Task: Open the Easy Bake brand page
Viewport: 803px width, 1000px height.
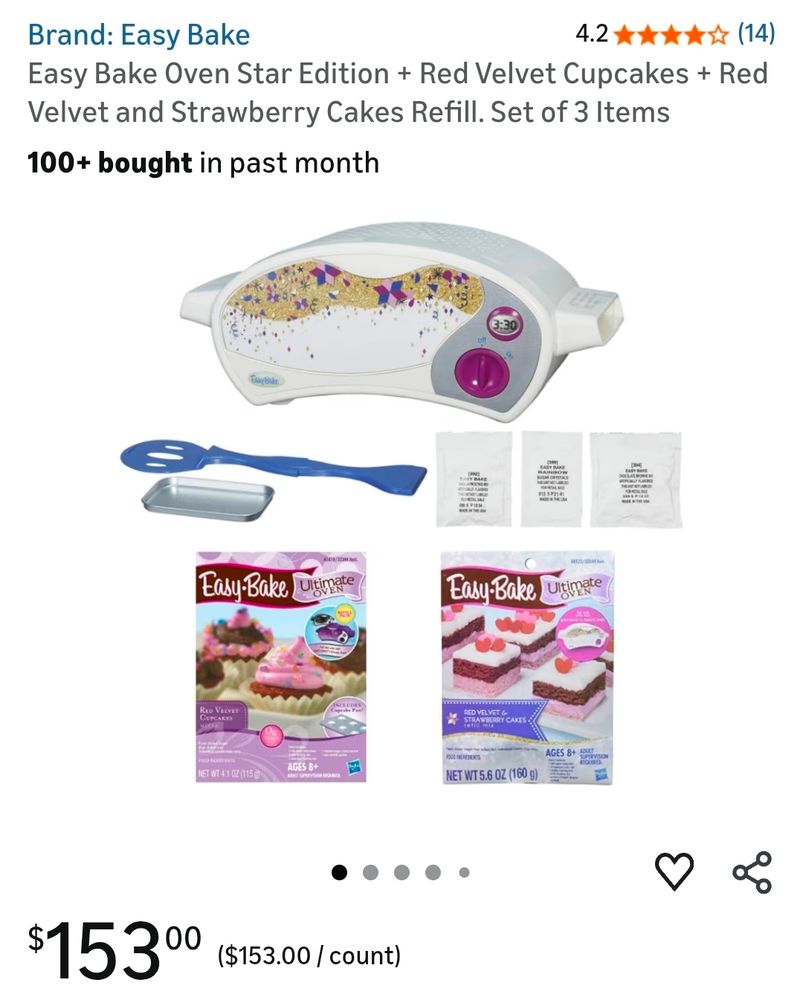Action: pos(138,34)
